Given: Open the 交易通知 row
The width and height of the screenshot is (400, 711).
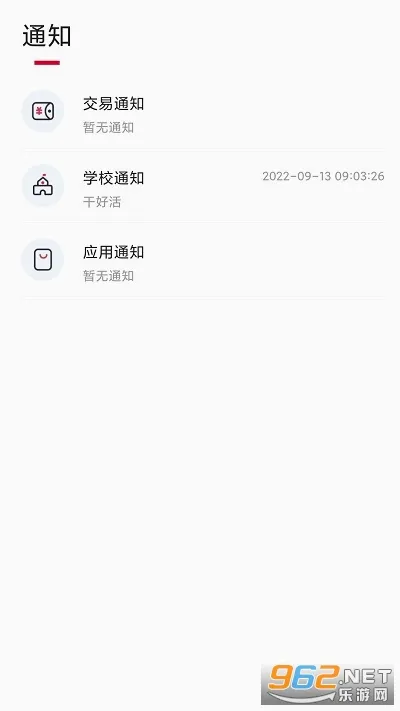Looking at the screenshot, I should (x=203, y=112).
